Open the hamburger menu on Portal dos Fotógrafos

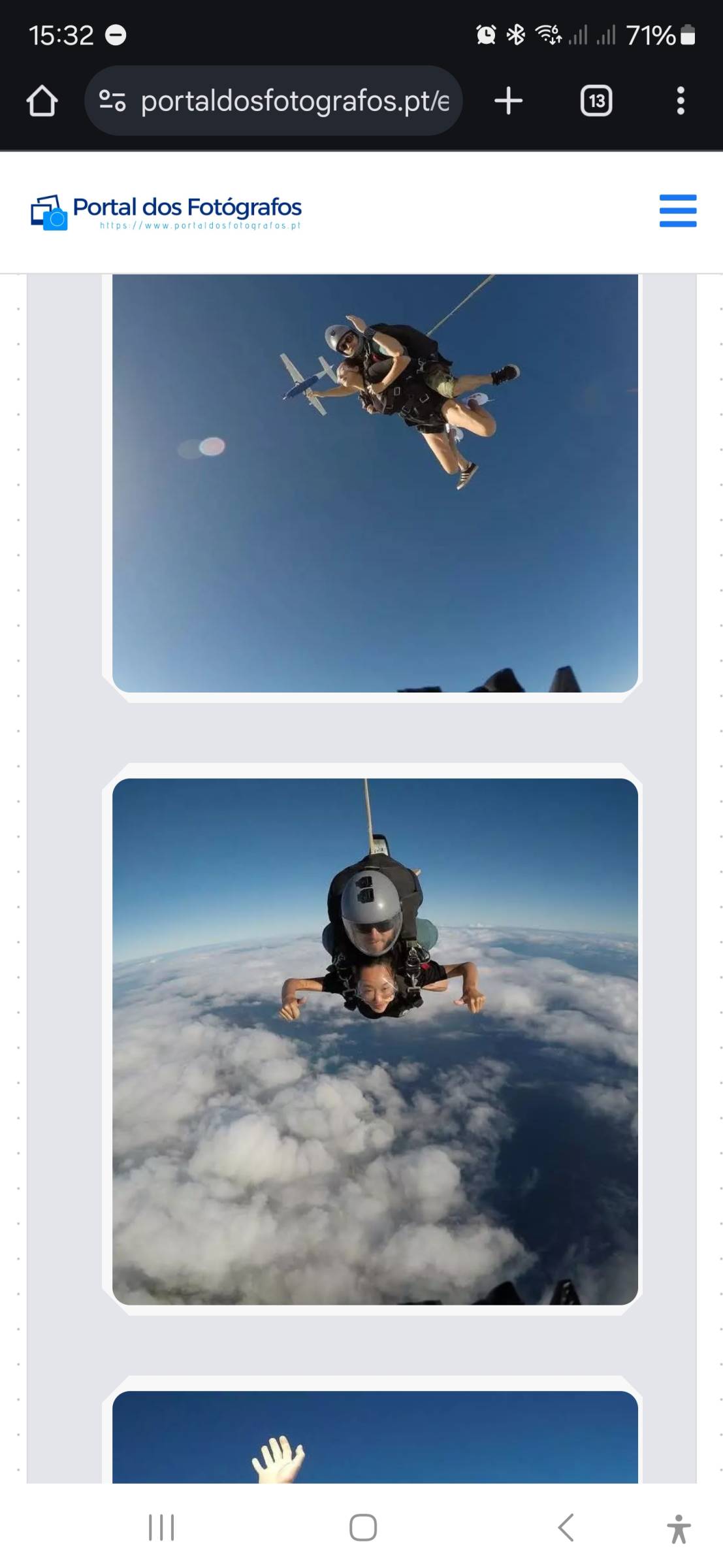[678, 210]
